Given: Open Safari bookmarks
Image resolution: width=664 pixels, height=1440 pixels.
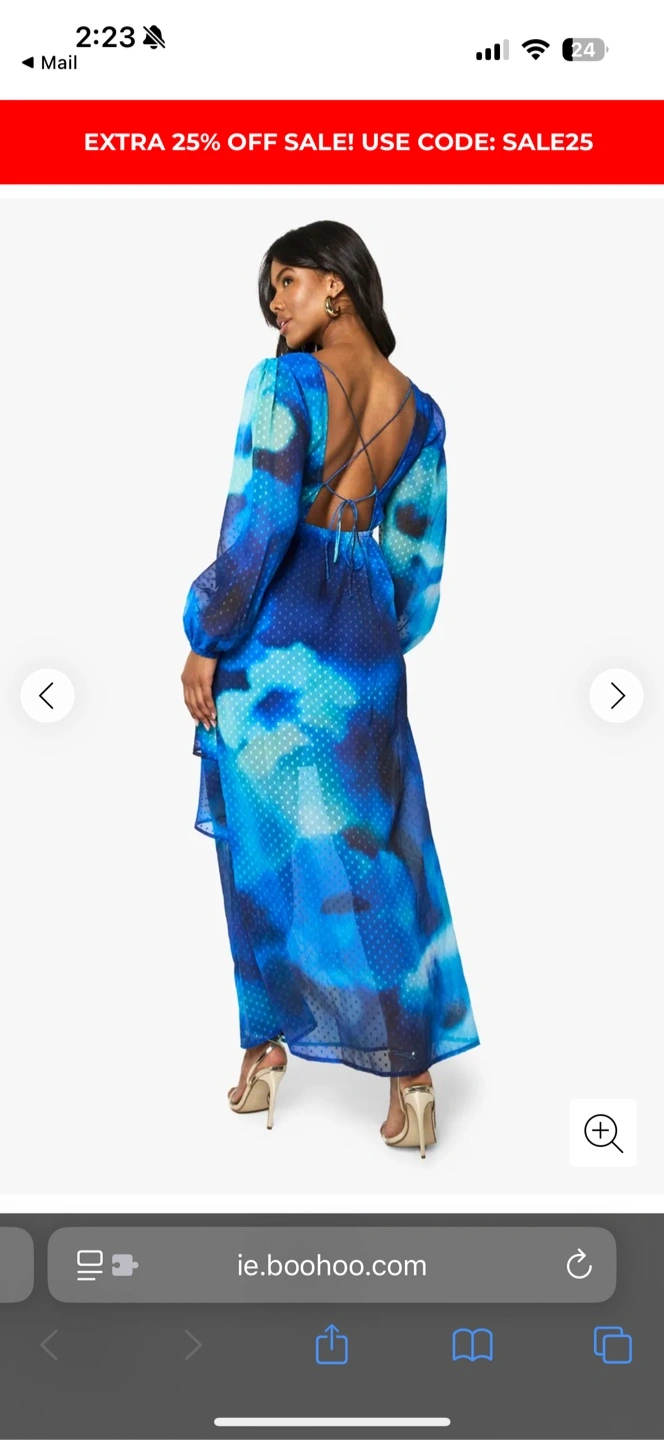Looking at the screenshot, I should coord(472,1346).
